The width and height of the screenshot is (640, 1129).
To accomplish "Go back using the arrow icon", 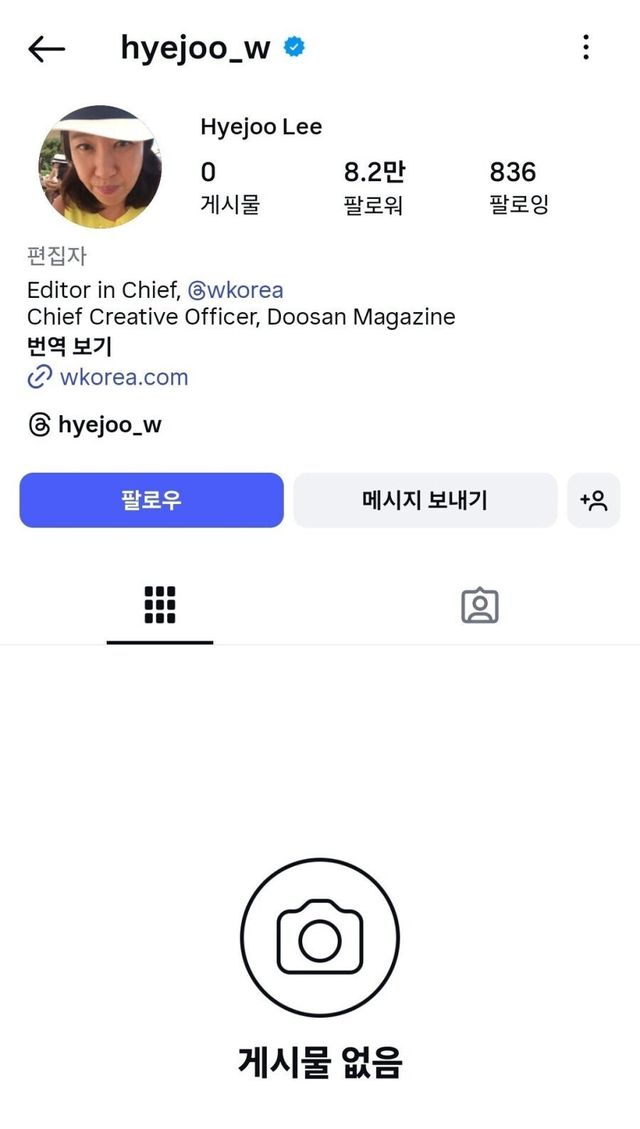I will (x=46, y=48).
